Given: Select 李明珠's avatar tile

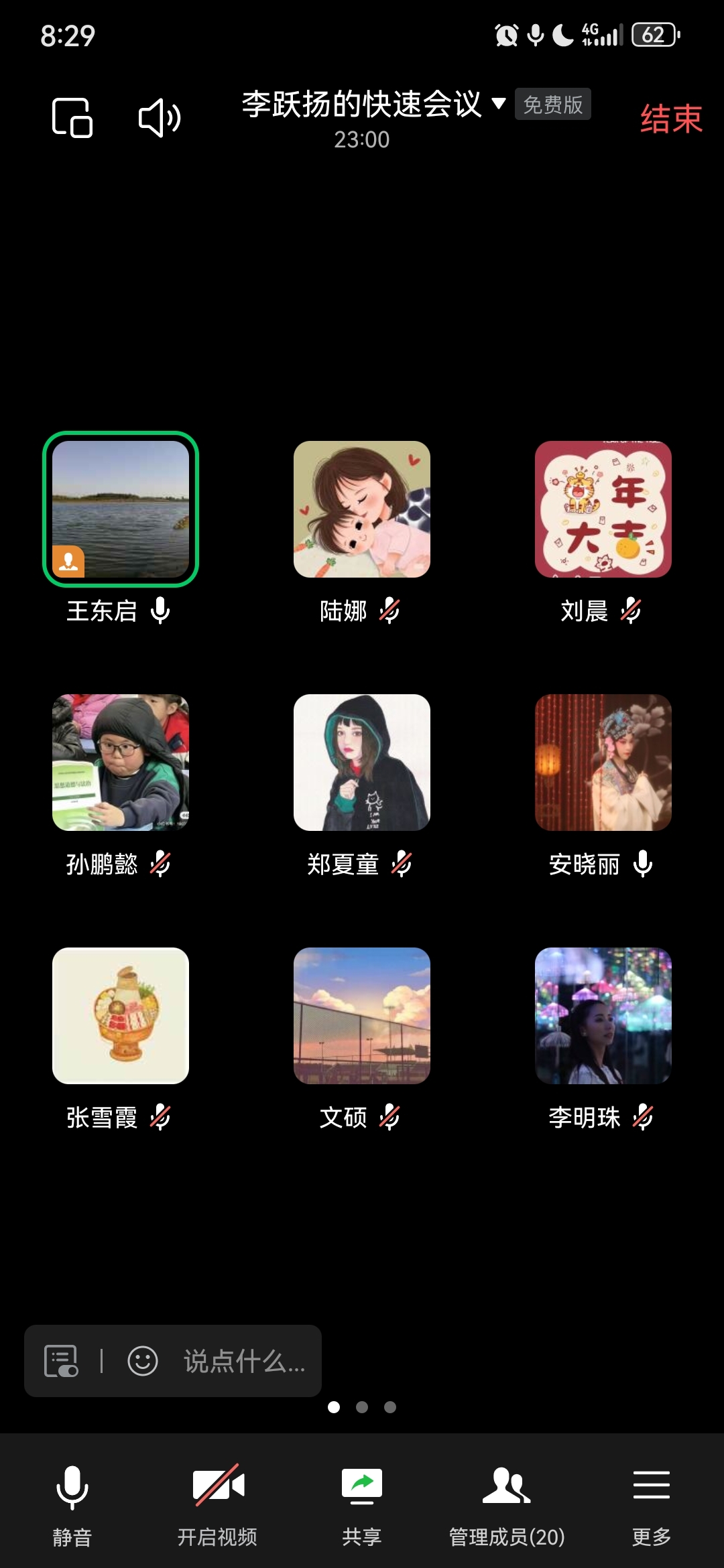Looking at the screenshot, I should pos(603,1016).
